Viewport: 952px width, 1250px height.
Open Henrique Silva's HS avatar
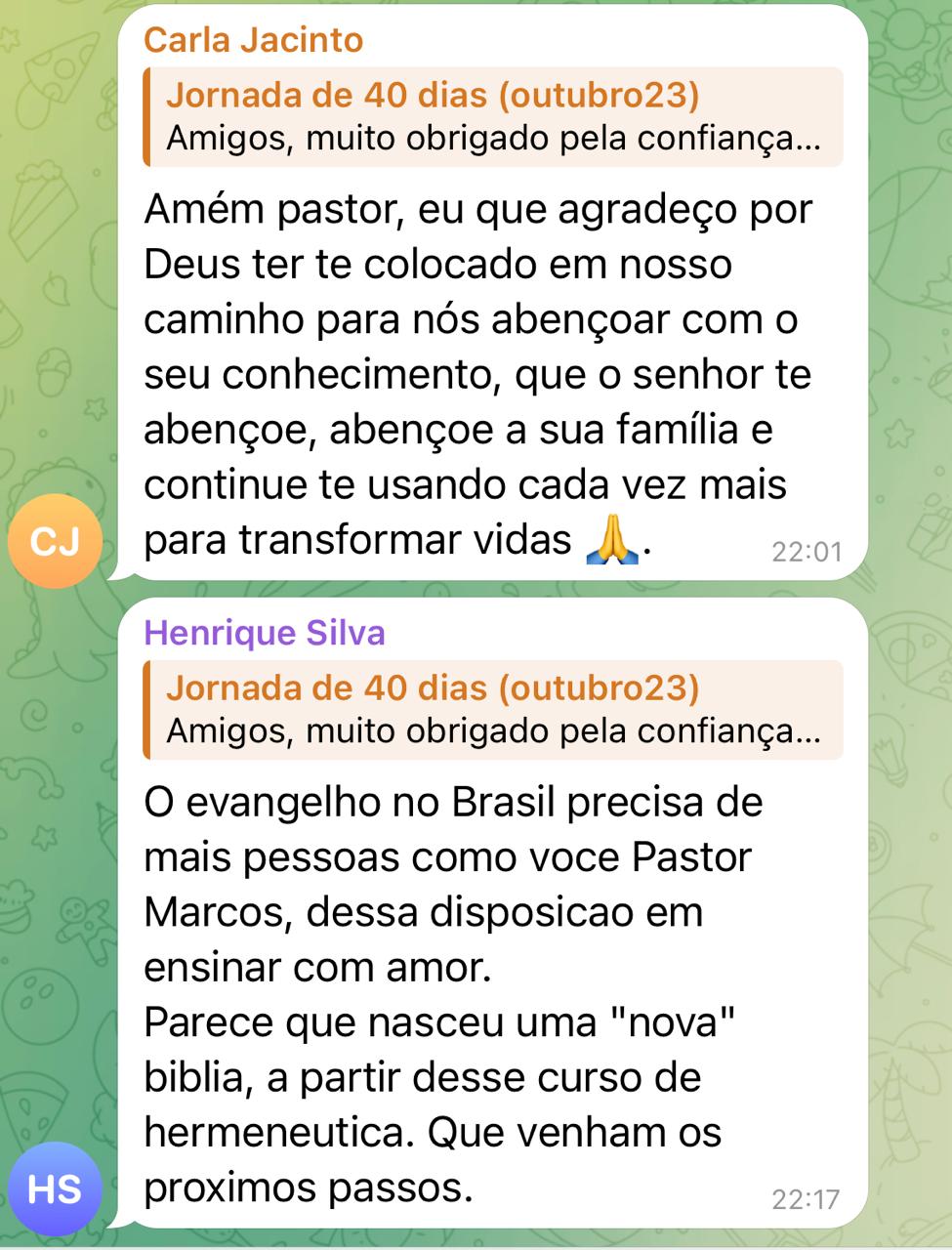click(x=55, y=1188)
